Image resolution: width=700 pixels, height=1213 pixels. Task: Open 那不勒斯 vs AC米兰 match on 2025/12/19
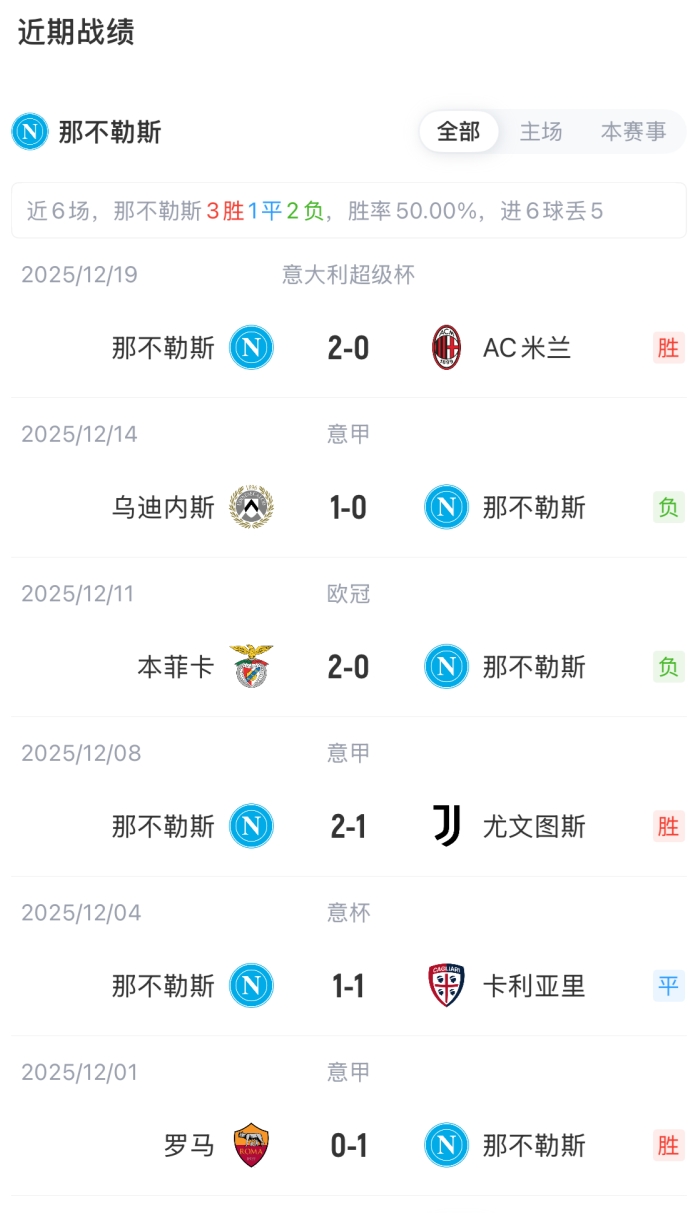[x=348, y=348]
